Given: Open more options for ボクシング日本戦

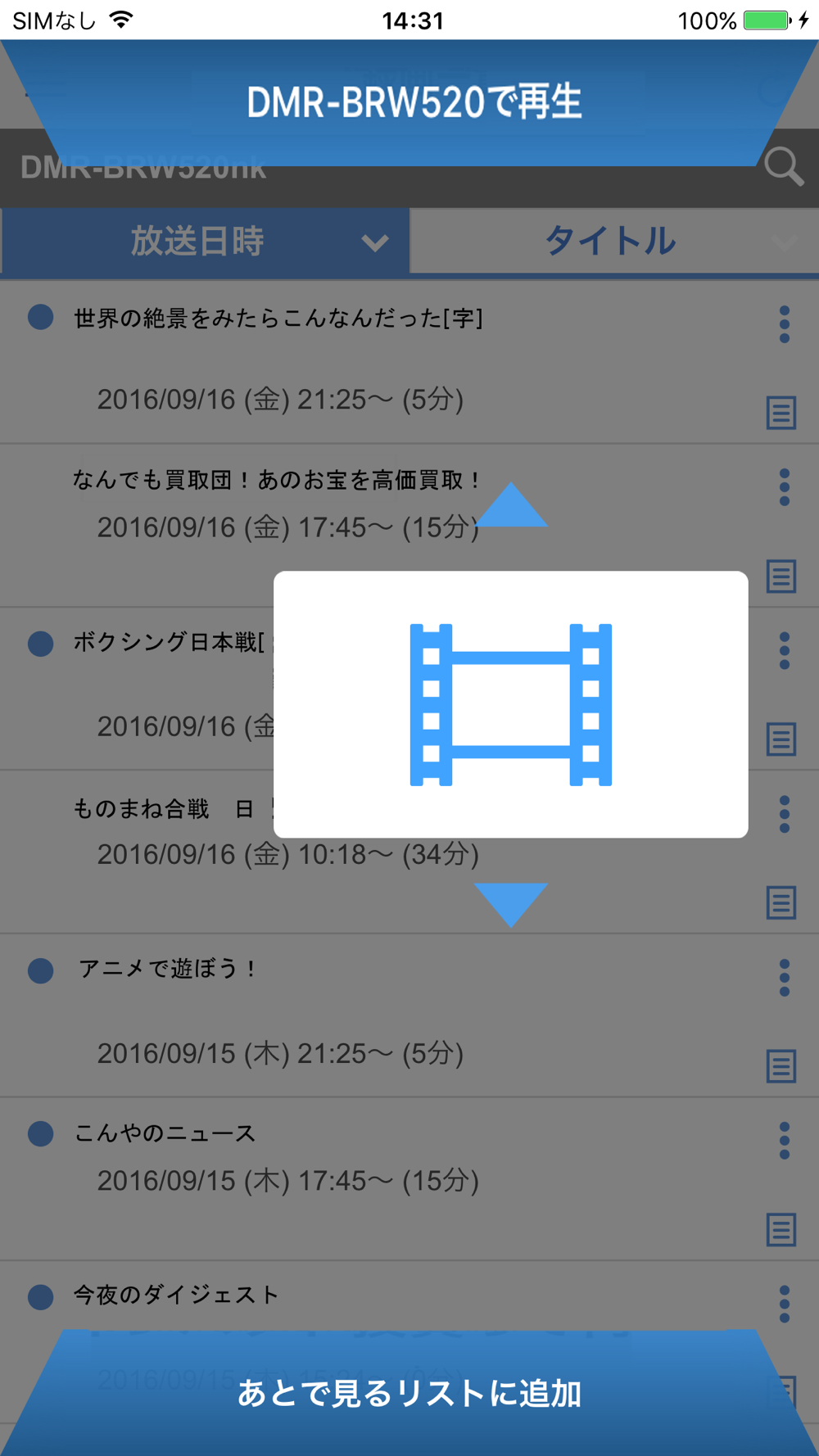Looking at the screenshot, I should click(x=784, y=651).
